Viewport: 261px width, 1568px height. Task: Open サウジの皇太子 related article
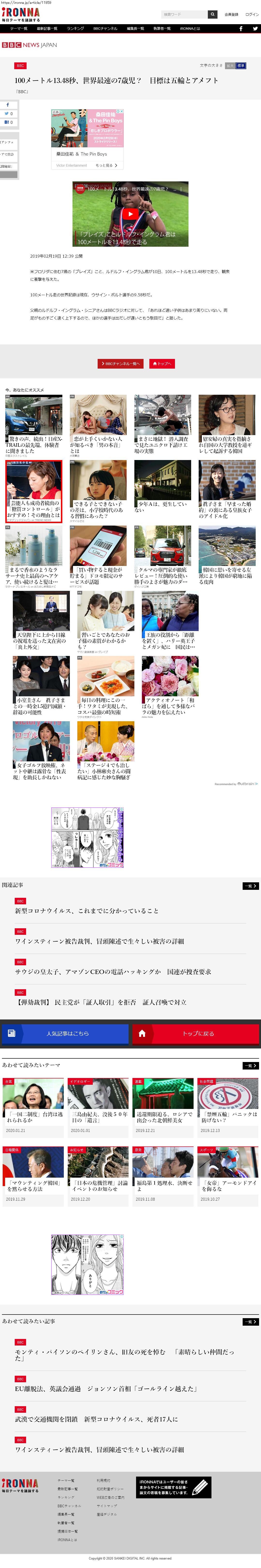(113, 972)
